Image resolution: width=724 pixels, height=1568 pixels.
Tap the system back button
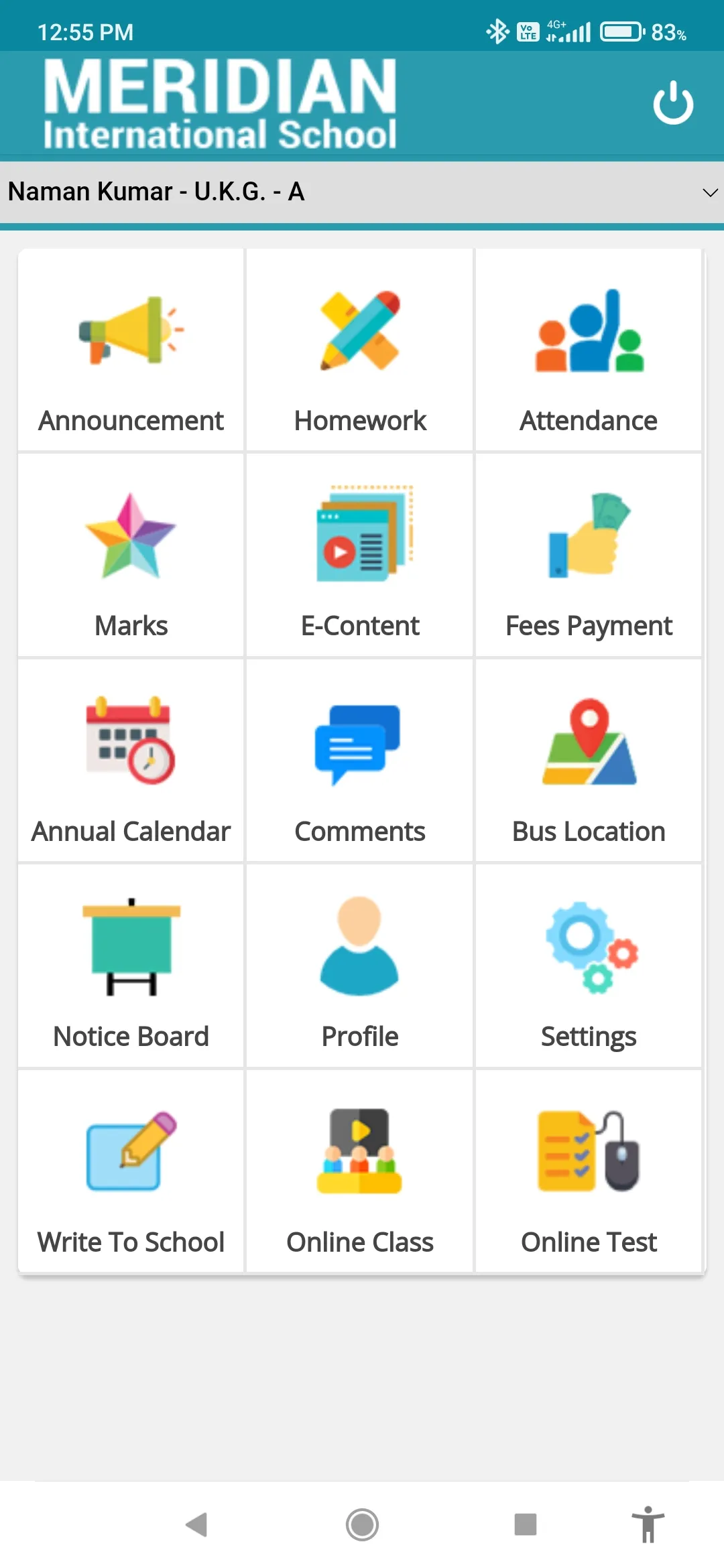[197, 1524]
